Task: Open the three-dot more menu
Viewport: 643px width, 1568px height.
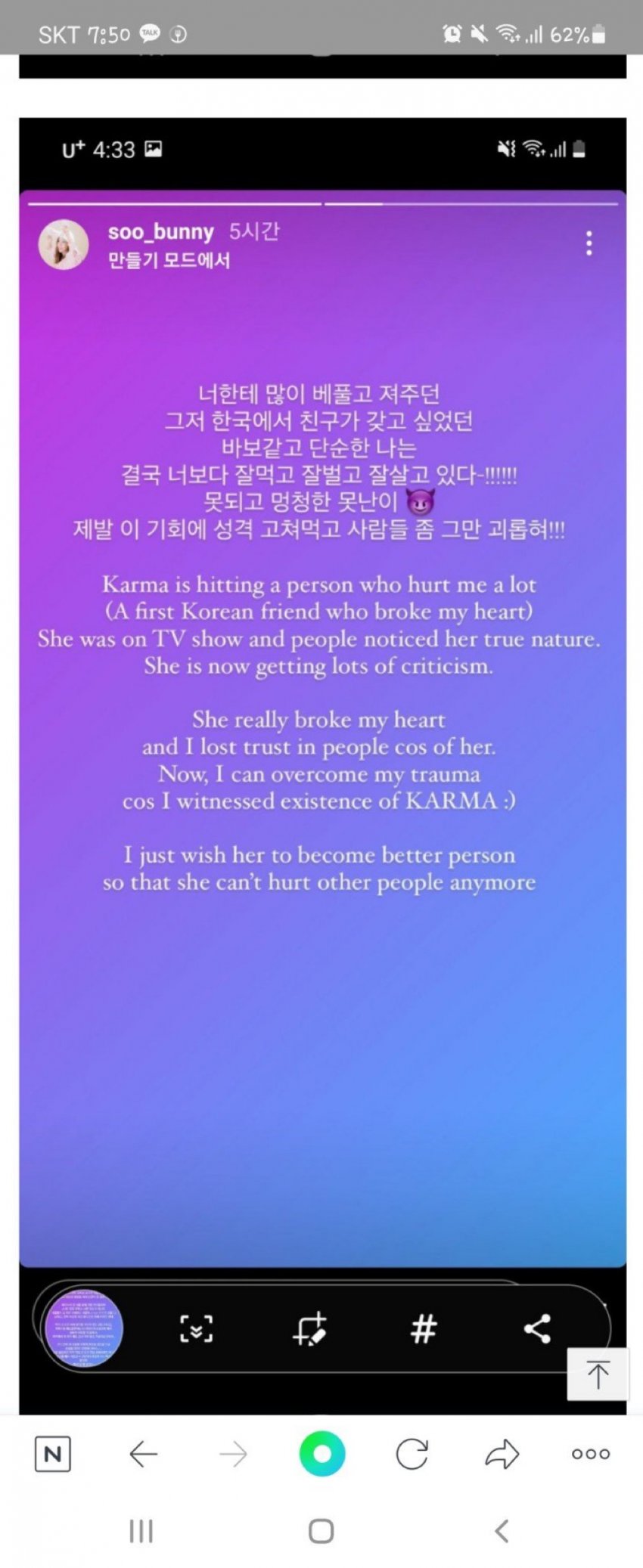Action: tap(591, 1453)
